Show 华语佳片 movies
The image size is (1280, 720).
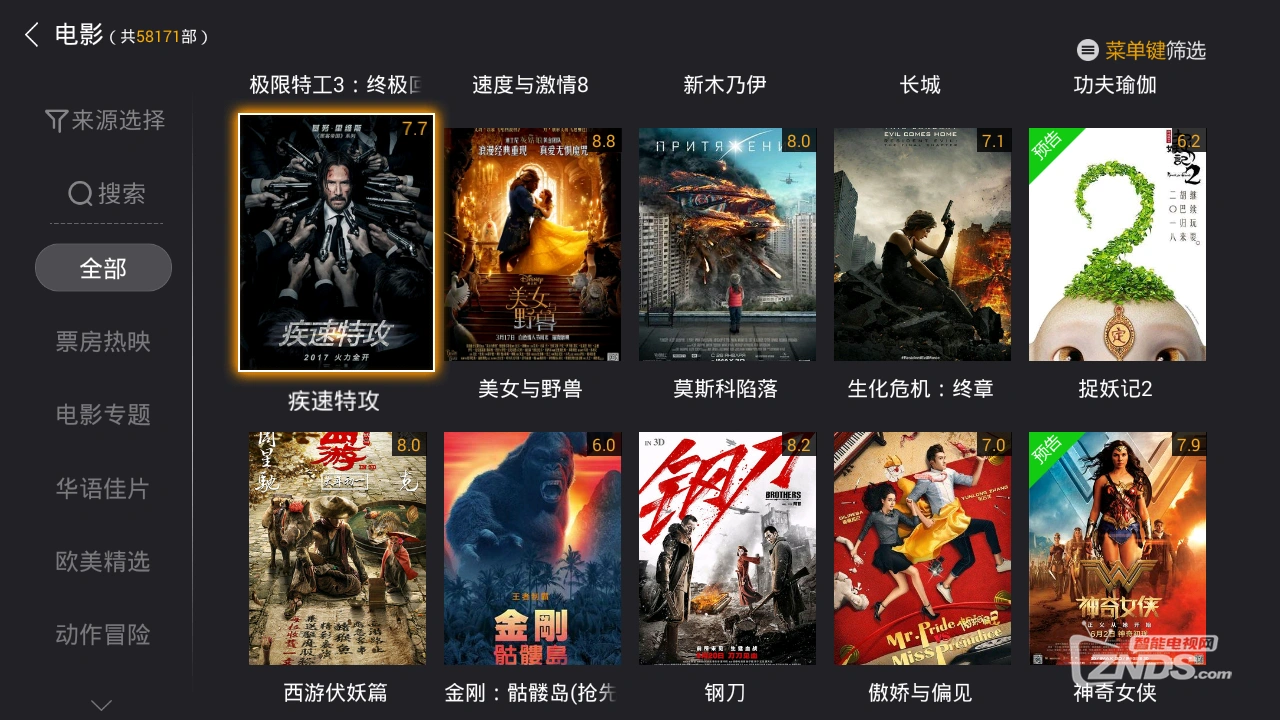(103, 489)
